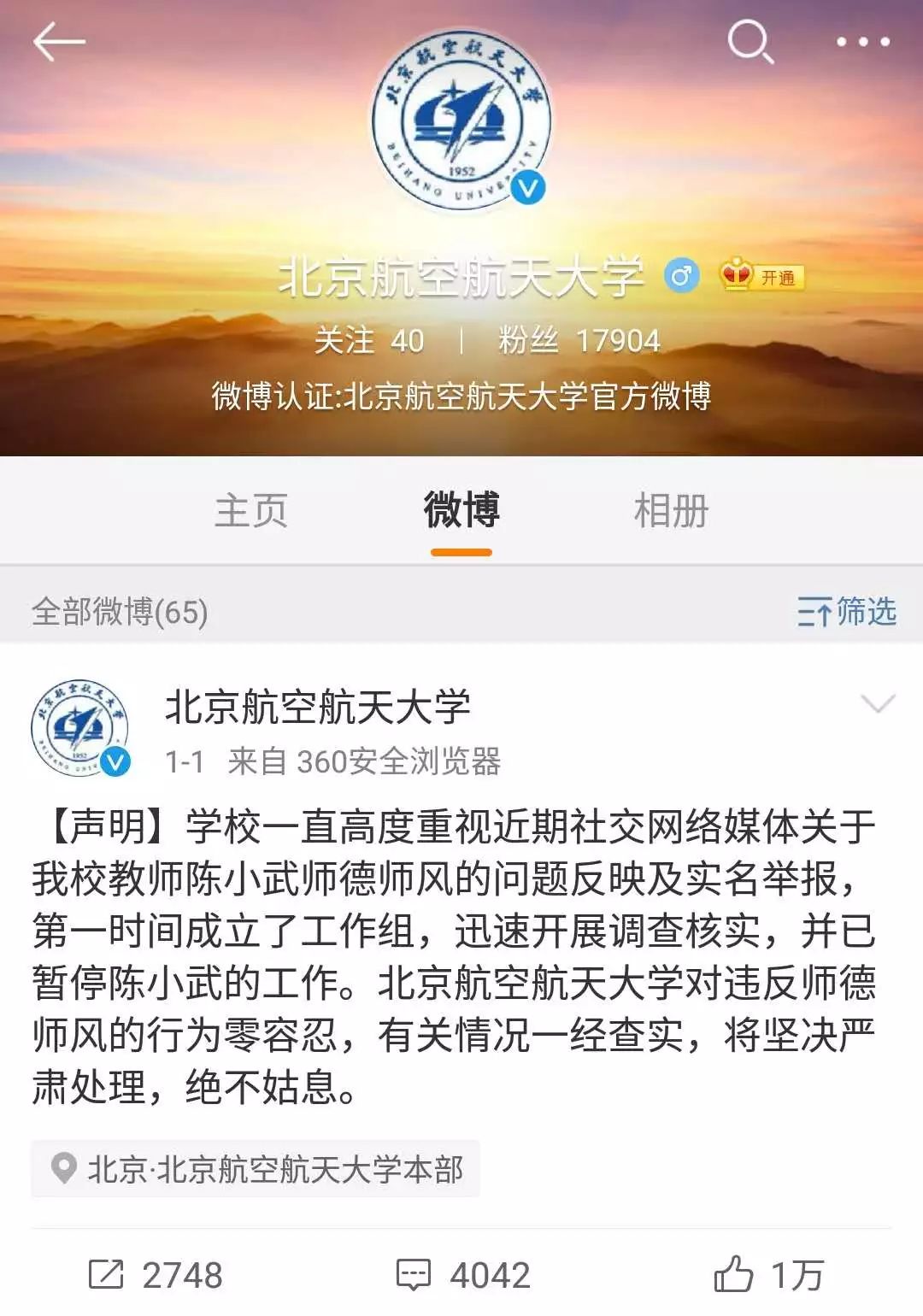Open the post author's avatar
Image resolution: width=923 pixels, height=1316 pixels.
79,729
